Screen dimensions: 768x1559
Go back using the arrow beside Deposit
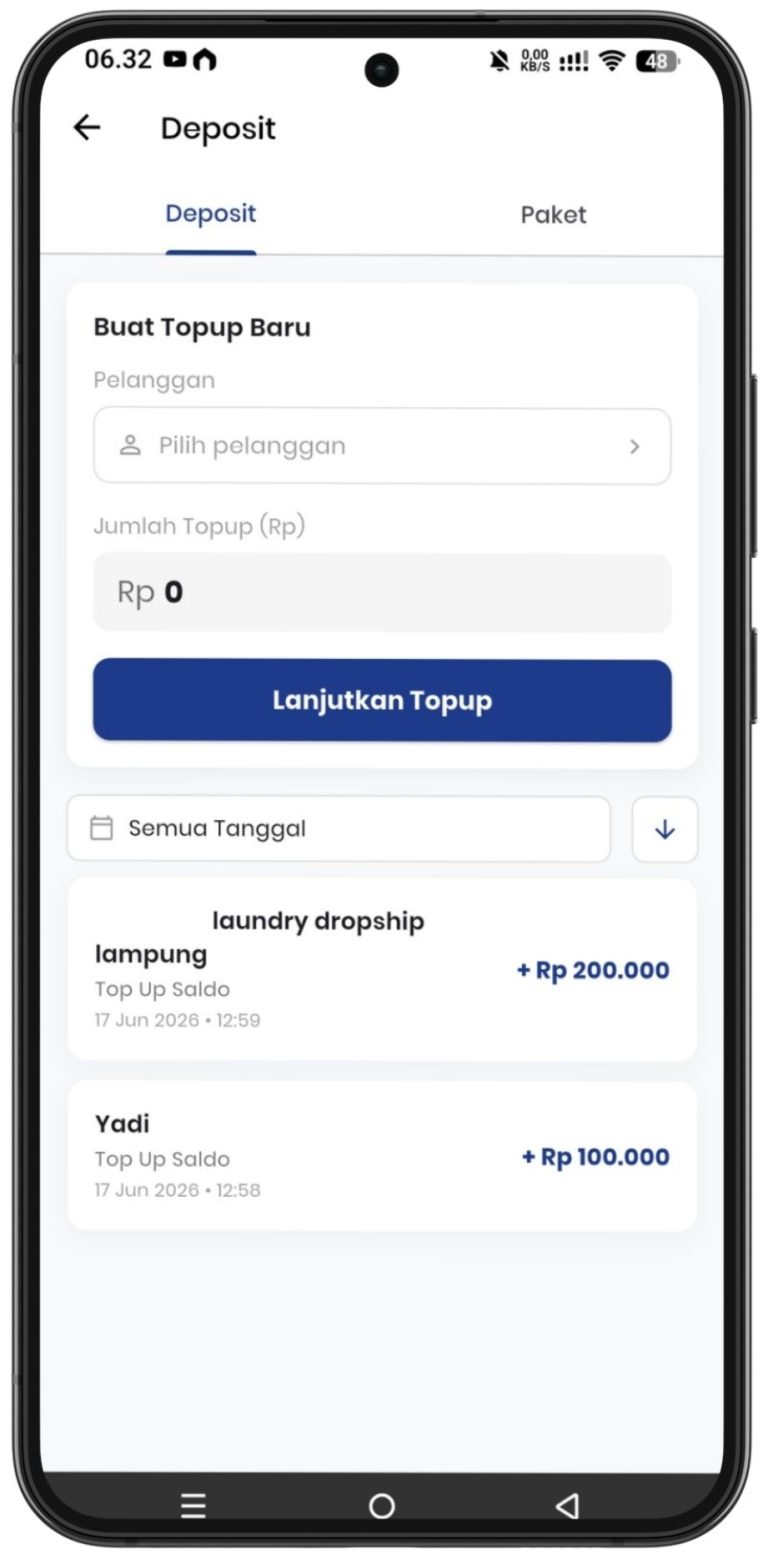tap(87, 128)
